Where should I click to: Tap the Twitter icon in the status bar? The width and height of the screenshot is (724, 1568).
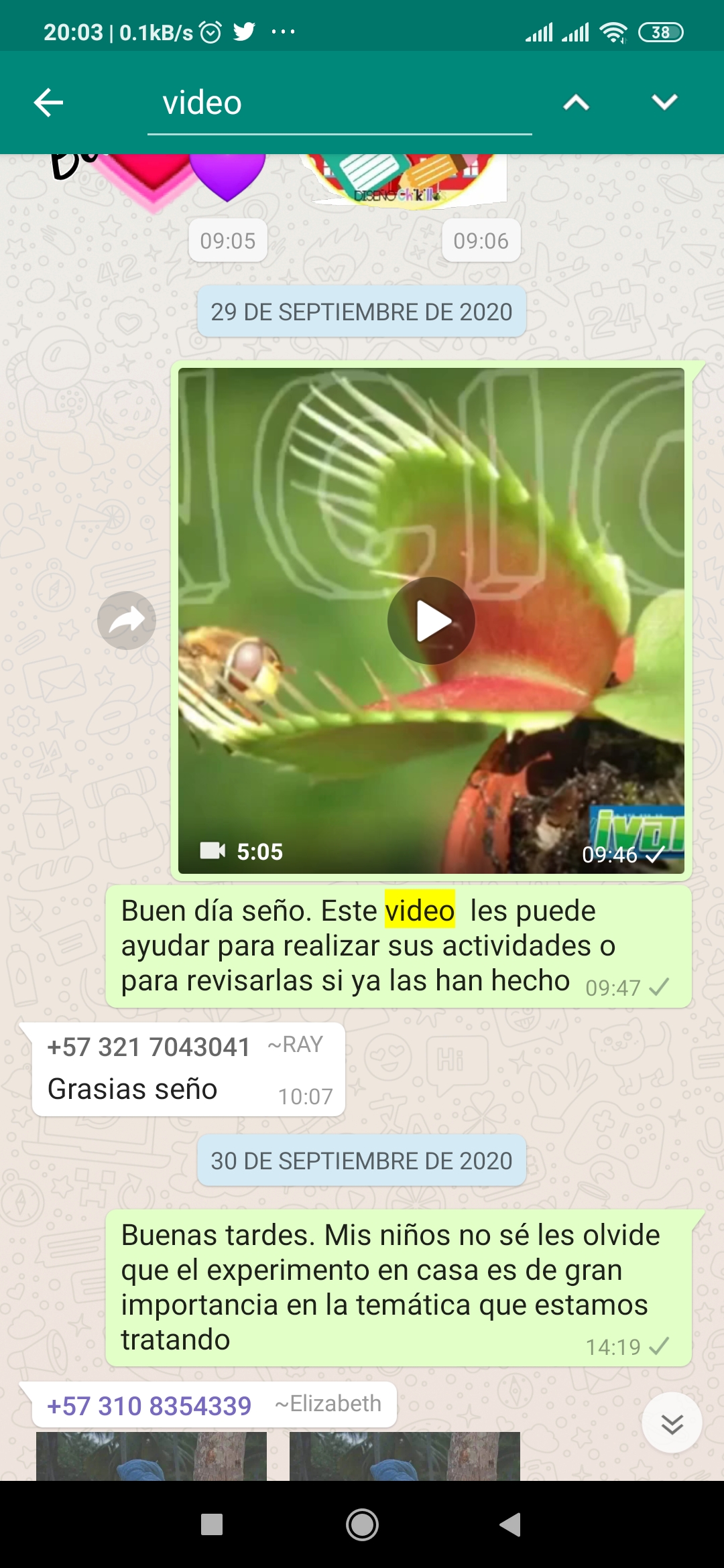click(243, 30)
